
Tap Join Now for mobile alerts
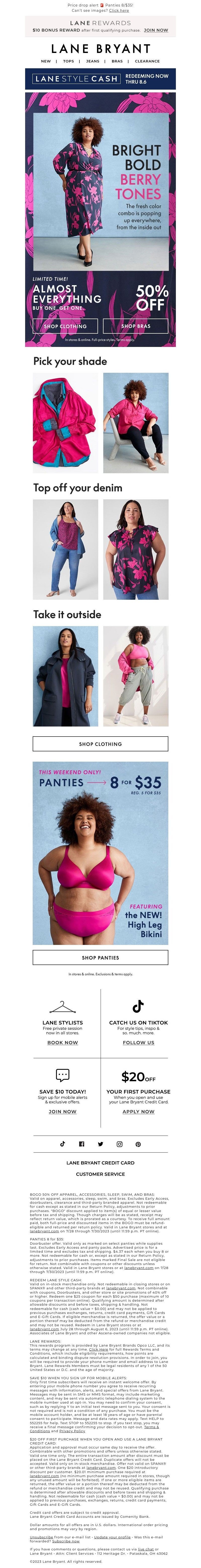(x=63, y=1111)
